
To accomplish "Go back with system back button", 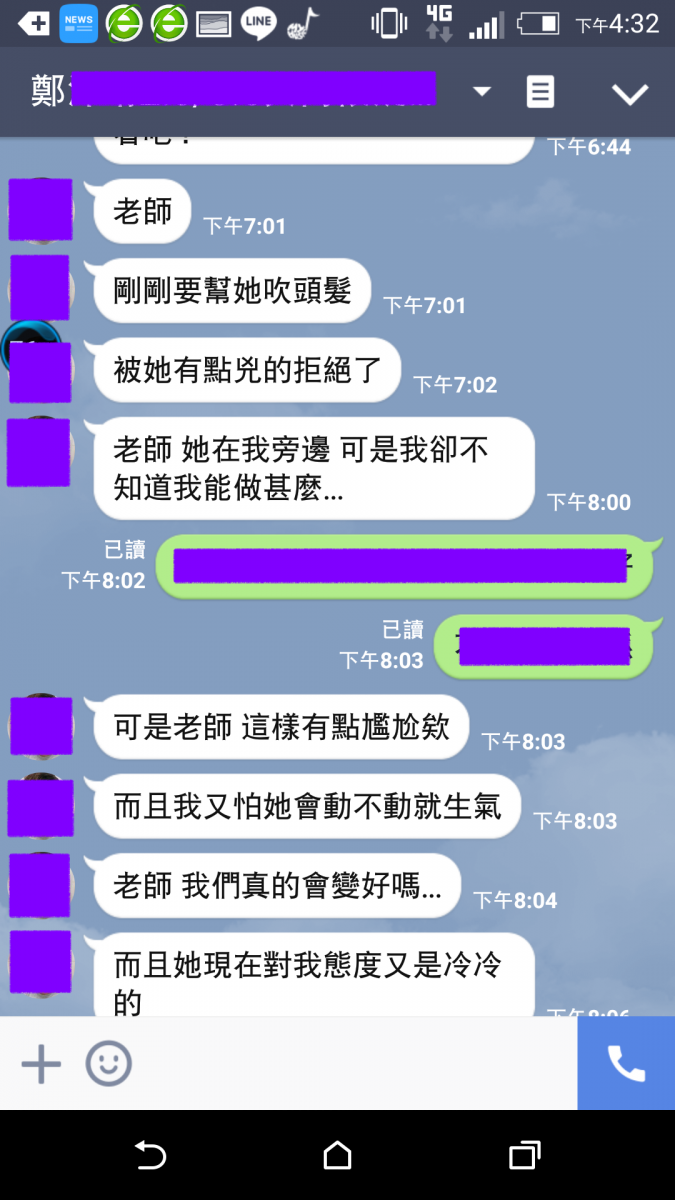I will click(150, 1156).
